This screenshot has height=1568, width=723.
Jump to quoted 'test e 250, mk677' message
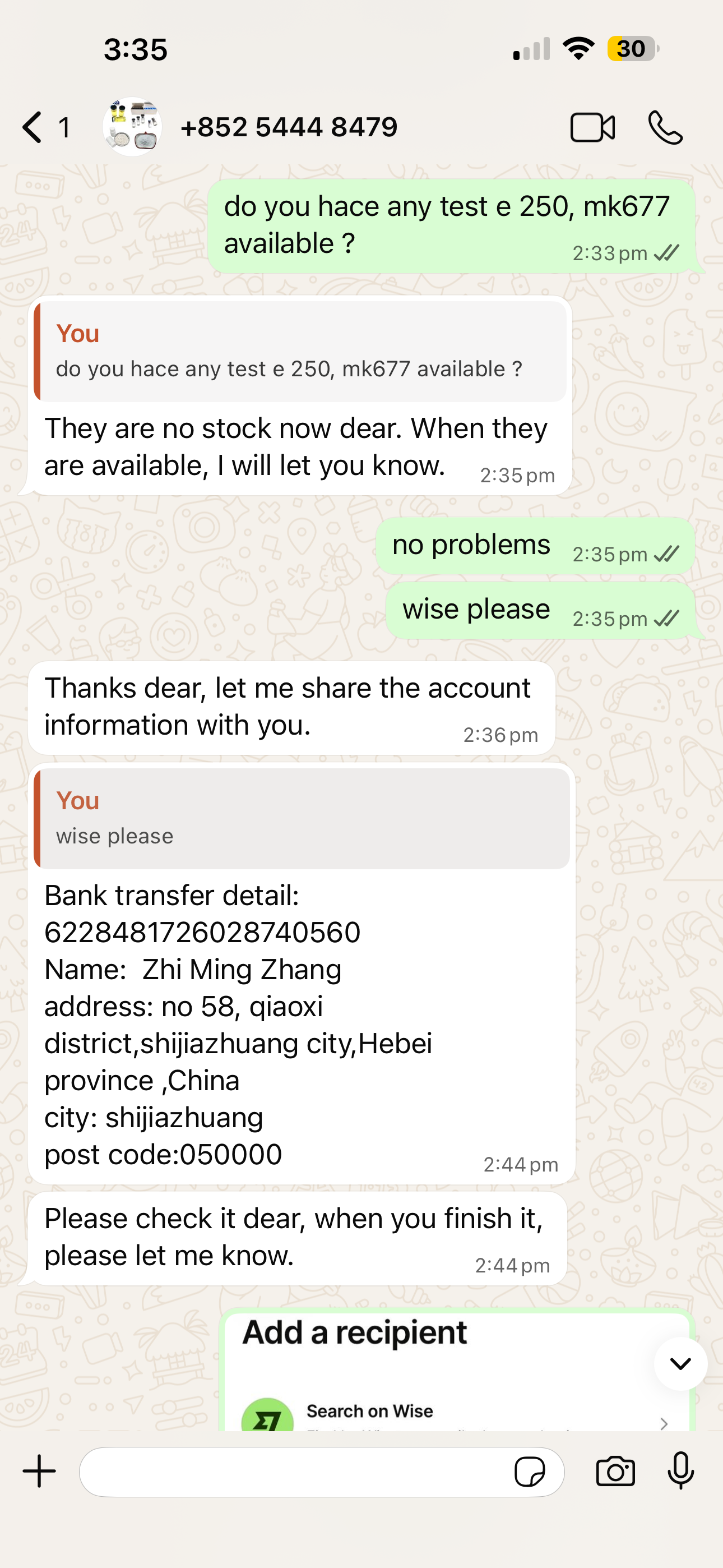[x=300, y=351]
